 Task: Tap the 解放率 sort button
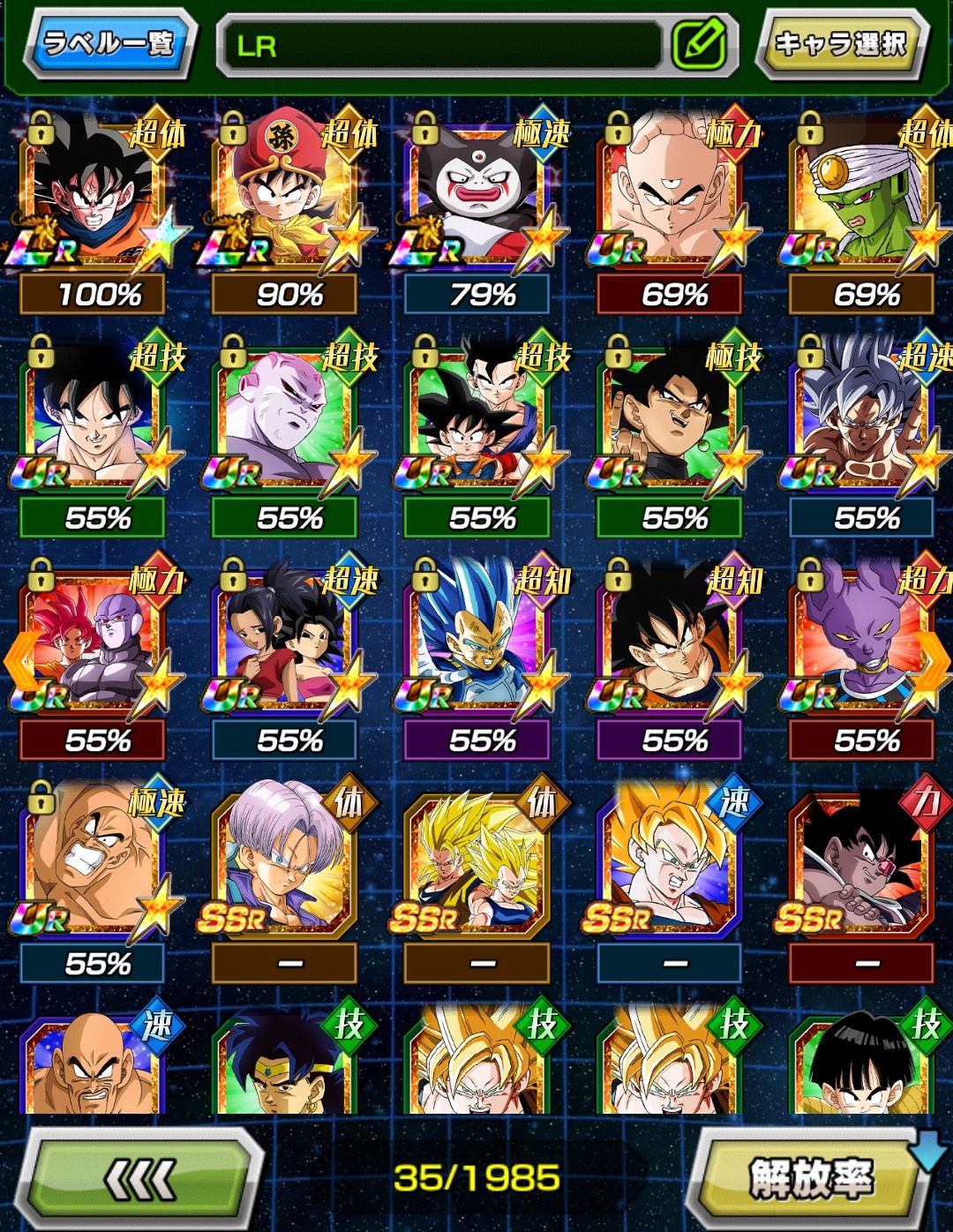[810, 1178]
